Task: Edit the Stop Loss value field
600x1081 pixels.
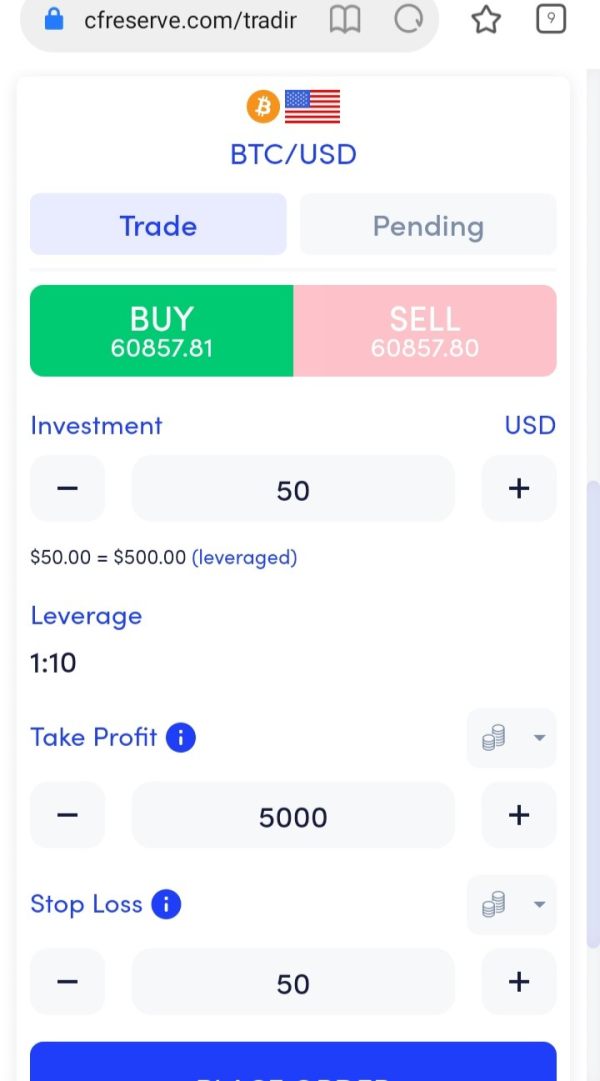Action: coord(293,982)
